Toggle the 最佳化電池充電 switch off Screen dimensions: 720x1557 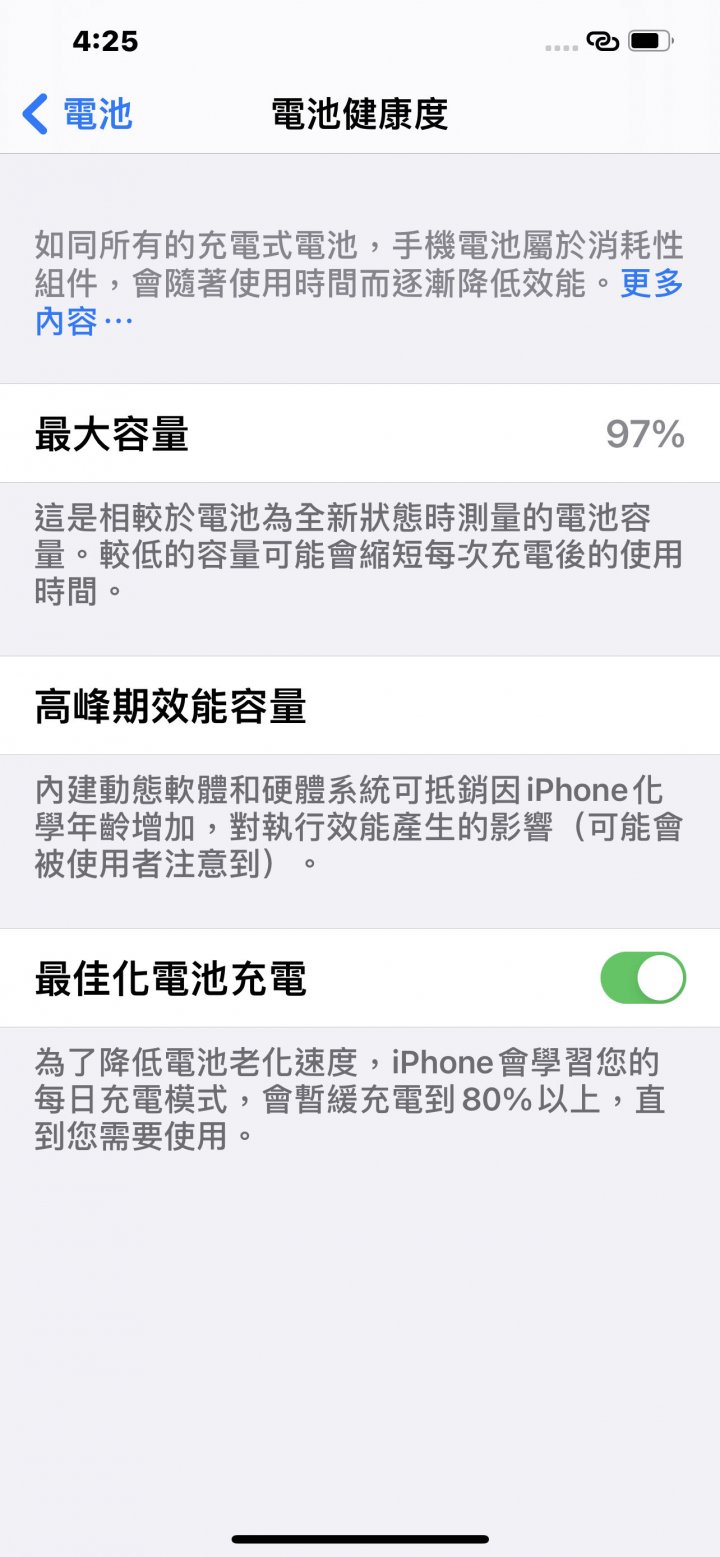tap(643, 978)
